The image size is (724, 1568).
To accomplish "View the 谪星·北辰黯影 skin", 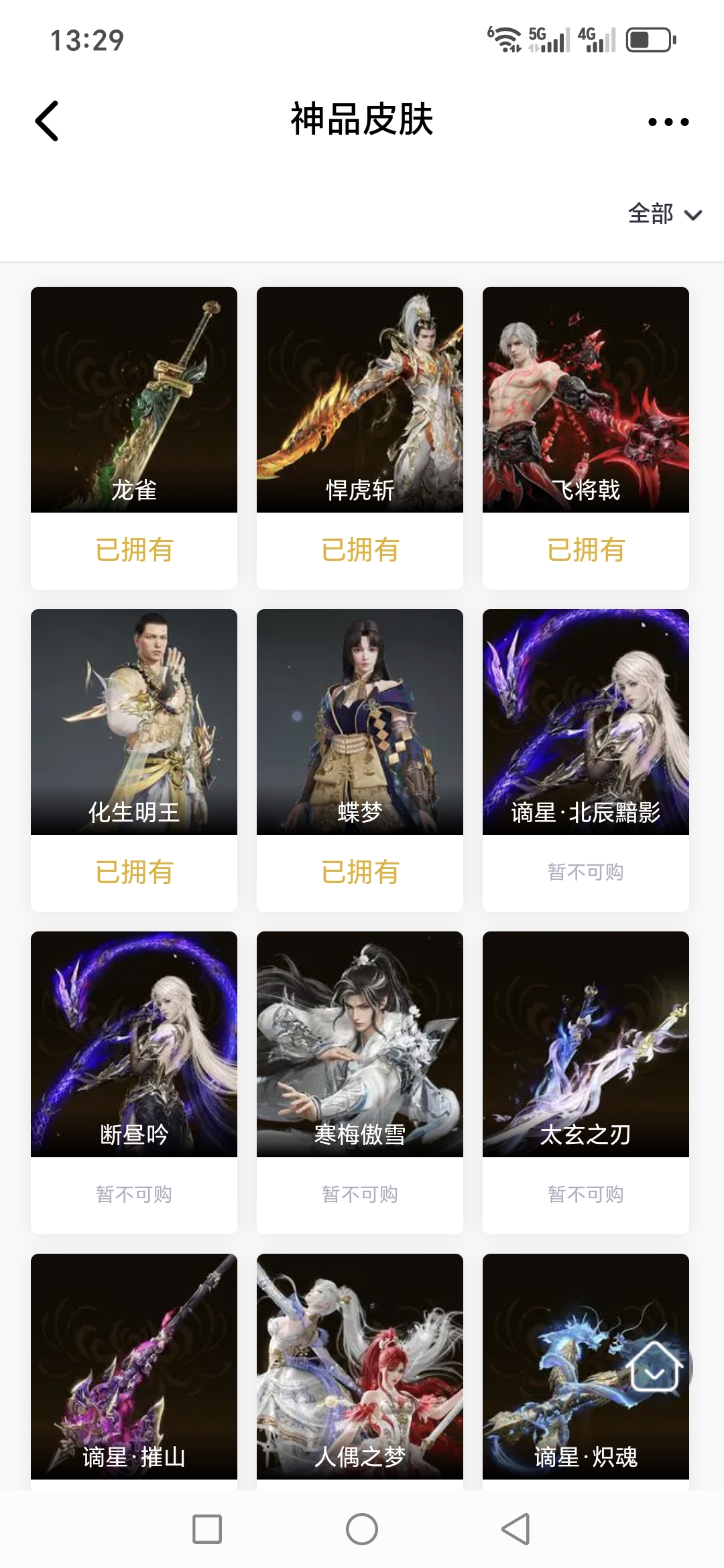I will pos(586,722).
